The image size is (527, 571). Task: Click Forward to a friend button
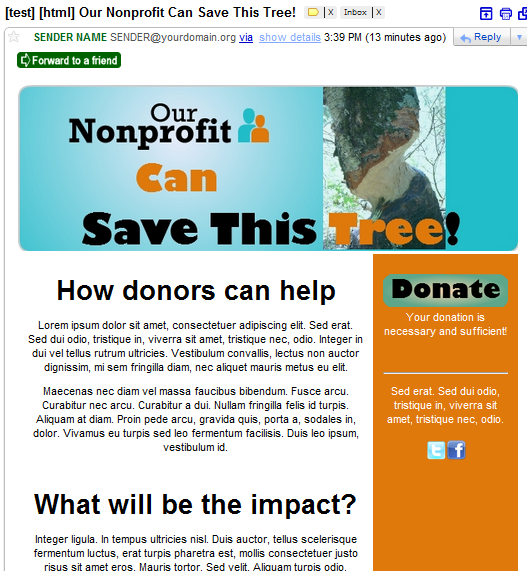point(69,60)
